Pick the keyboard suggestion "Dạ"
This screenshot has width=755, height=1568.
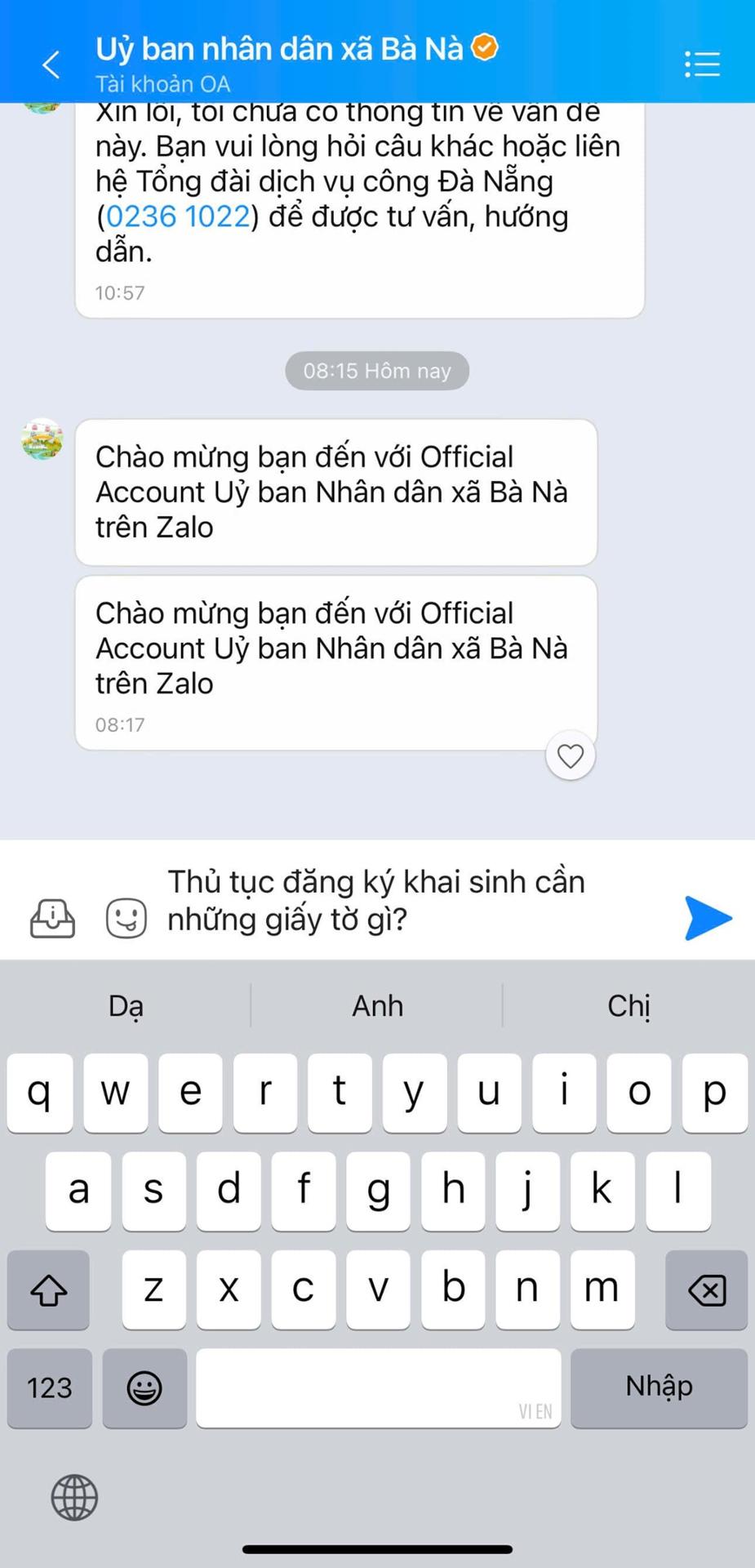tap(126, 1005)
